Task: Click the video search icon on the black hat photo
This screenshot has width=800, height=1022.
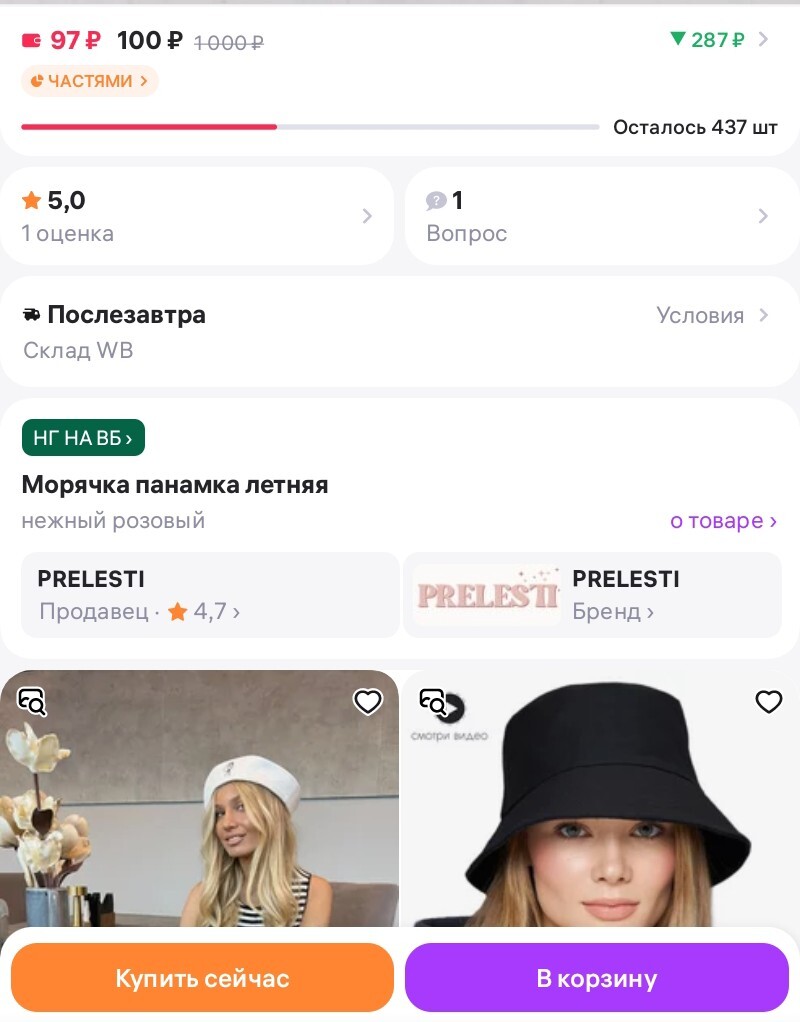Action: [x=433, y=703]
